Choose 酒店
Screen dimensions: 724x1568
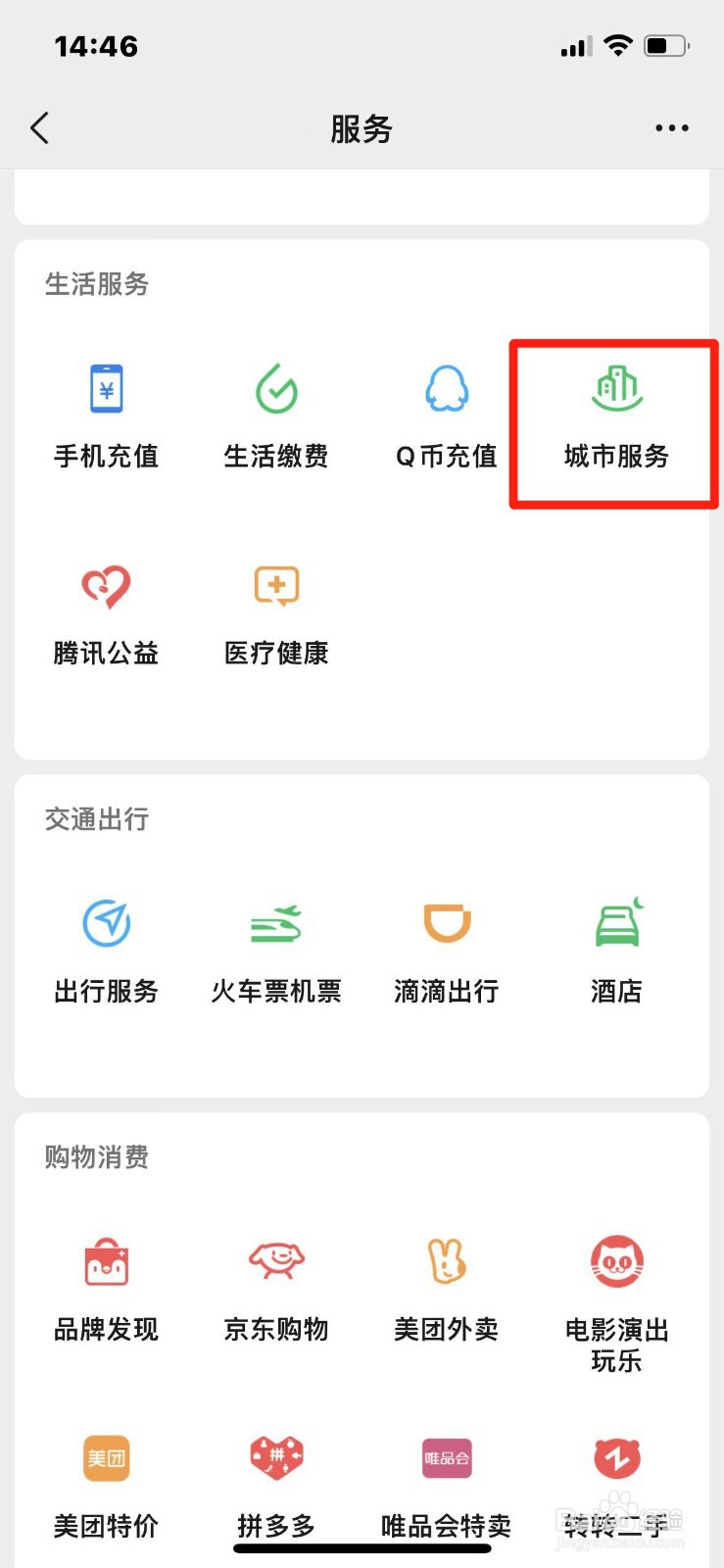point(616,951)
